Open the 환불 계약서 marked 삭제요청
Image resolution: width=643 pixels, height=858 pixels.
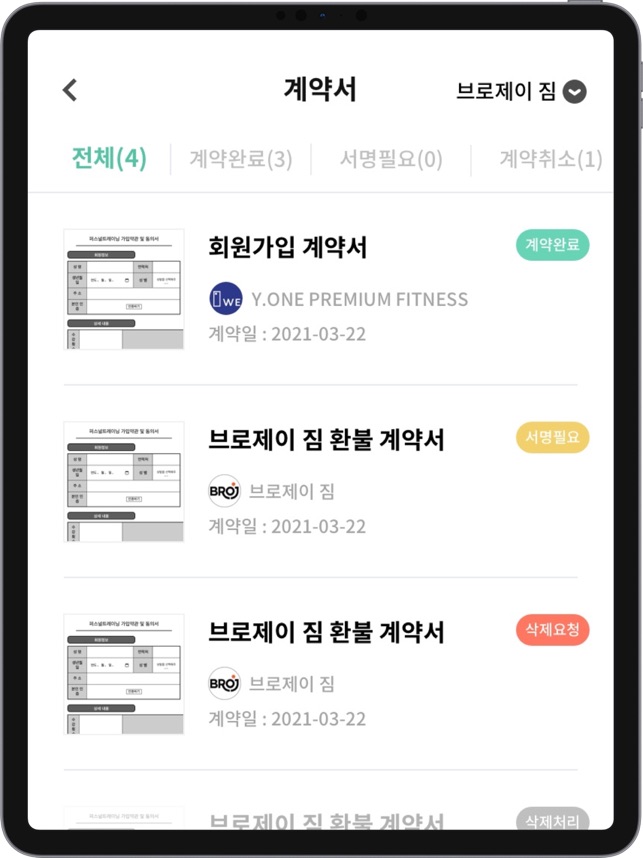click(x=326, y=633)
